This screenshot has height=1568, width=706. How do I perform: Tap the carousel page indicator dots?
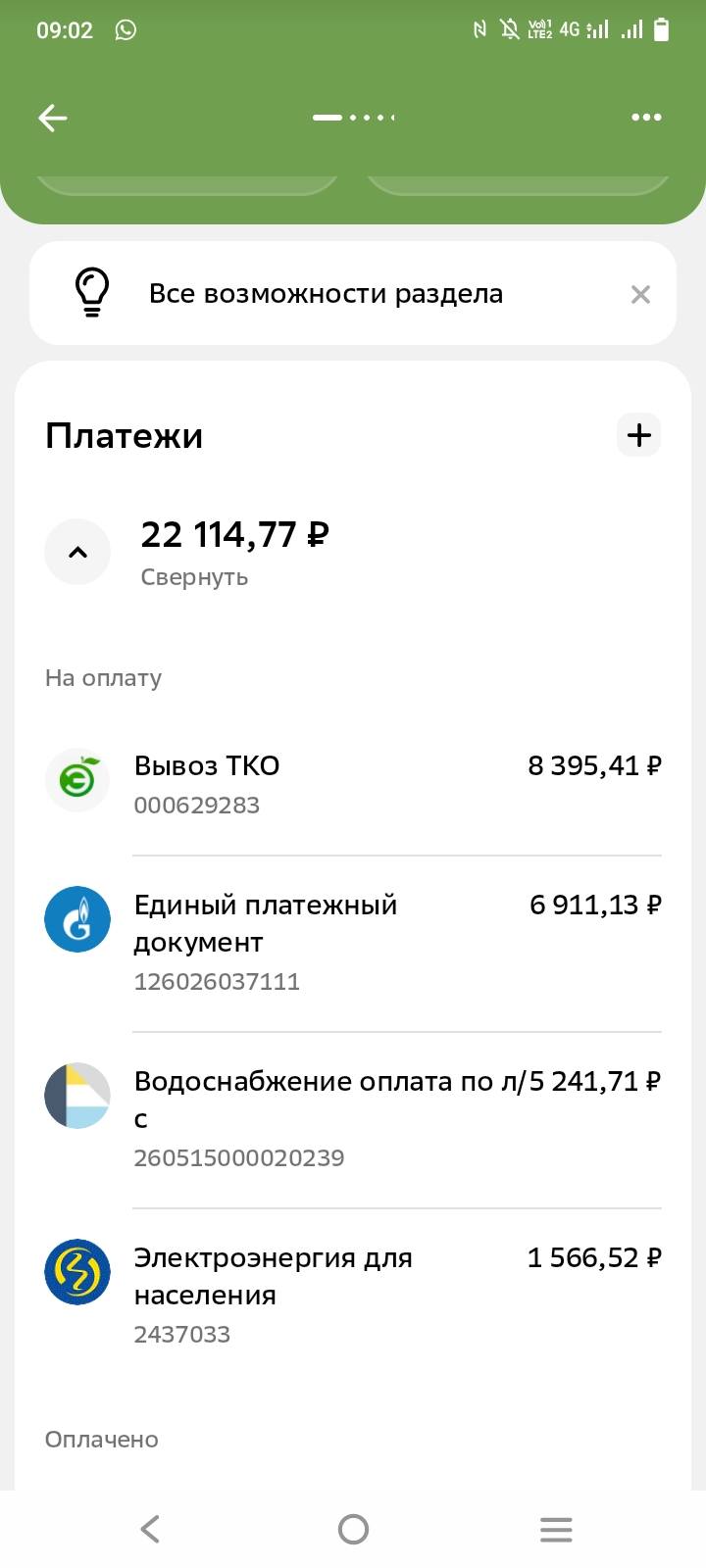point(353,118)
